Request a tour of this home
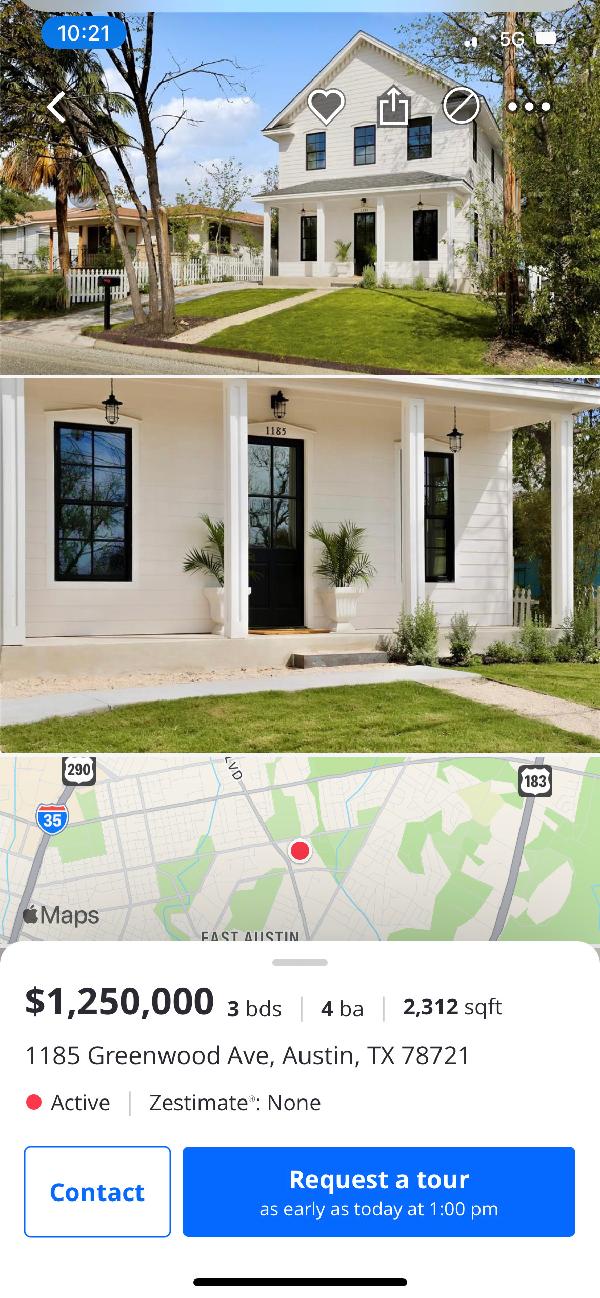Image resolution: width=600 pixels, height=1298 pixels. pos(379,1191)
